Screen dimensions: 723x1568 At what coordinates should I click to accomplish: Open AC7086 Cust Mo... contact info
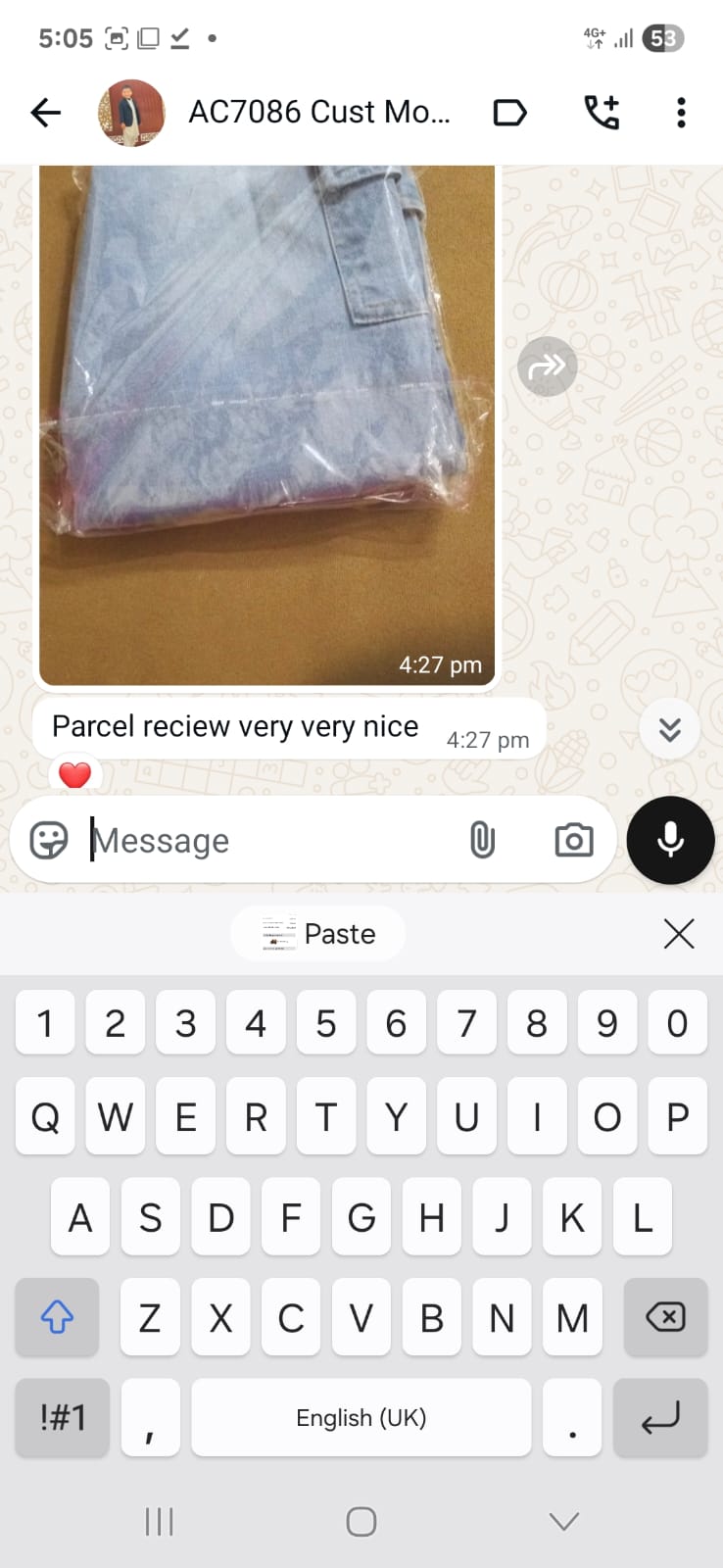pos(318,113)
